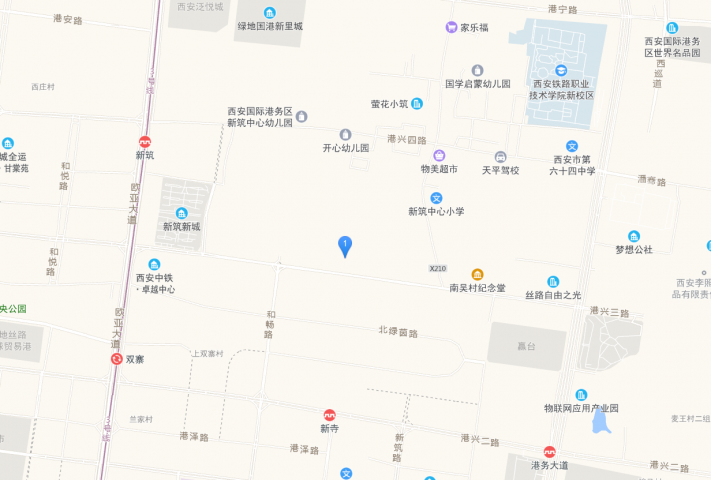This screenshot has width=711, height=480.
Task: Select the 双寨 metro station icon
Action: click(x=118, y=358)
